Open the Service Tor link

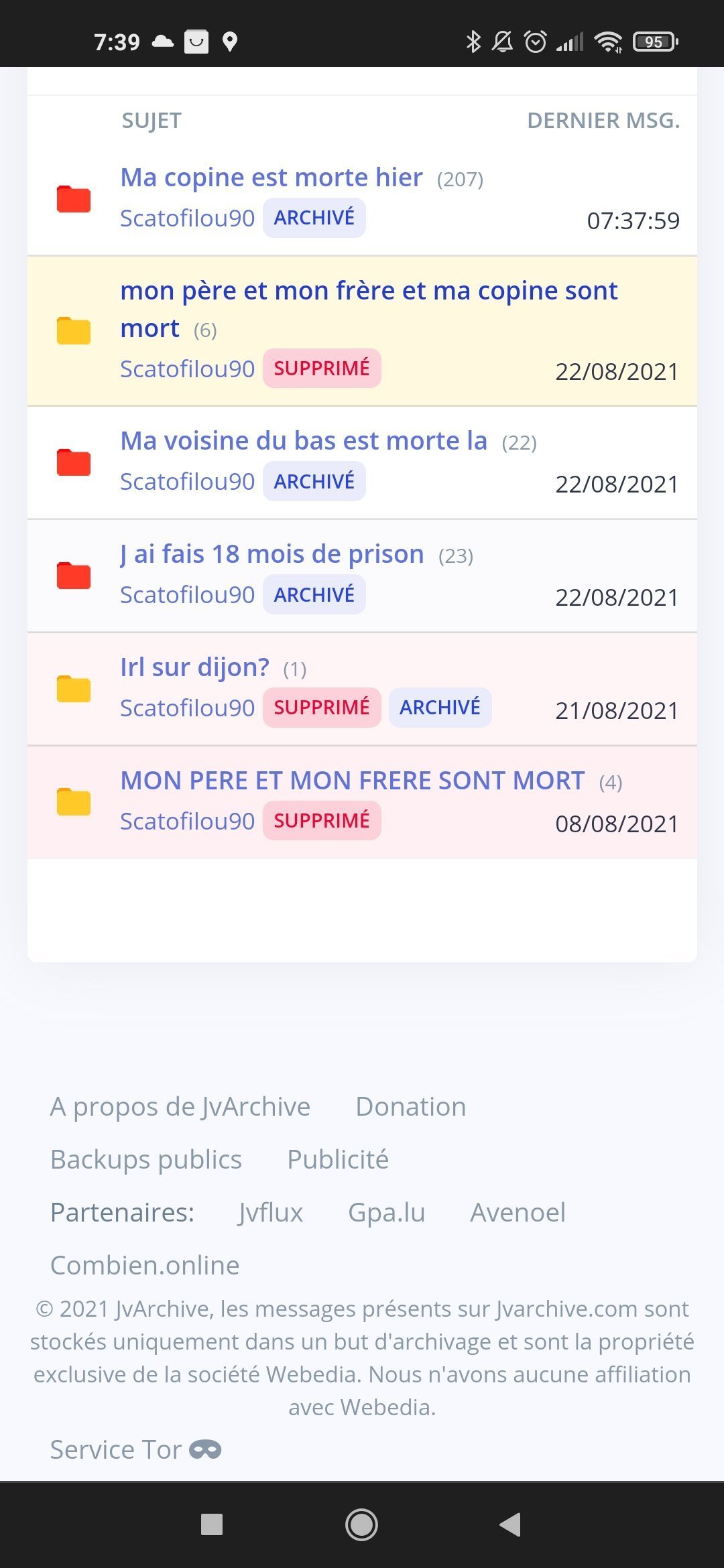pos(135,1450)
